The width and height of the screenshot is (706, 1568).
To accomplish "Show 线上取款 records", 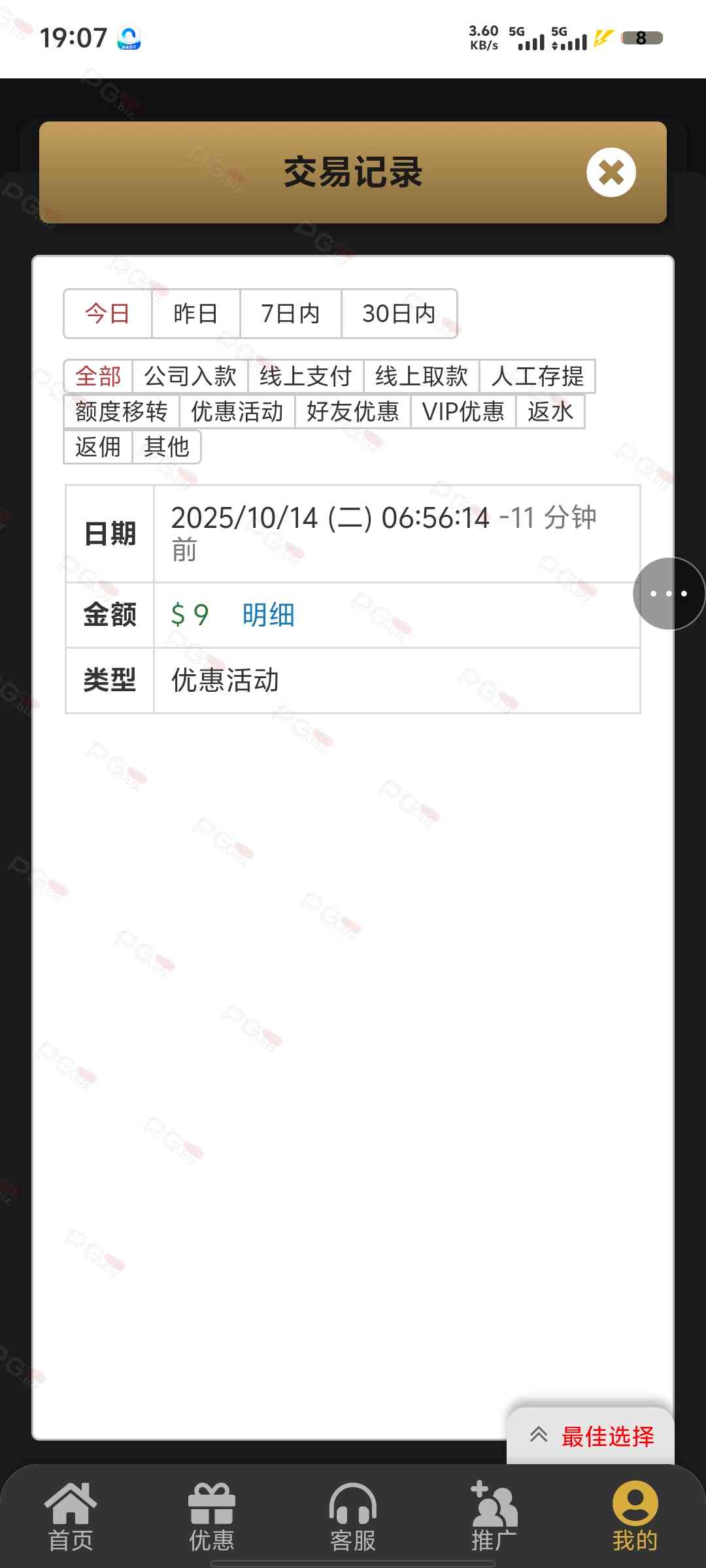I will pos(421,376).
